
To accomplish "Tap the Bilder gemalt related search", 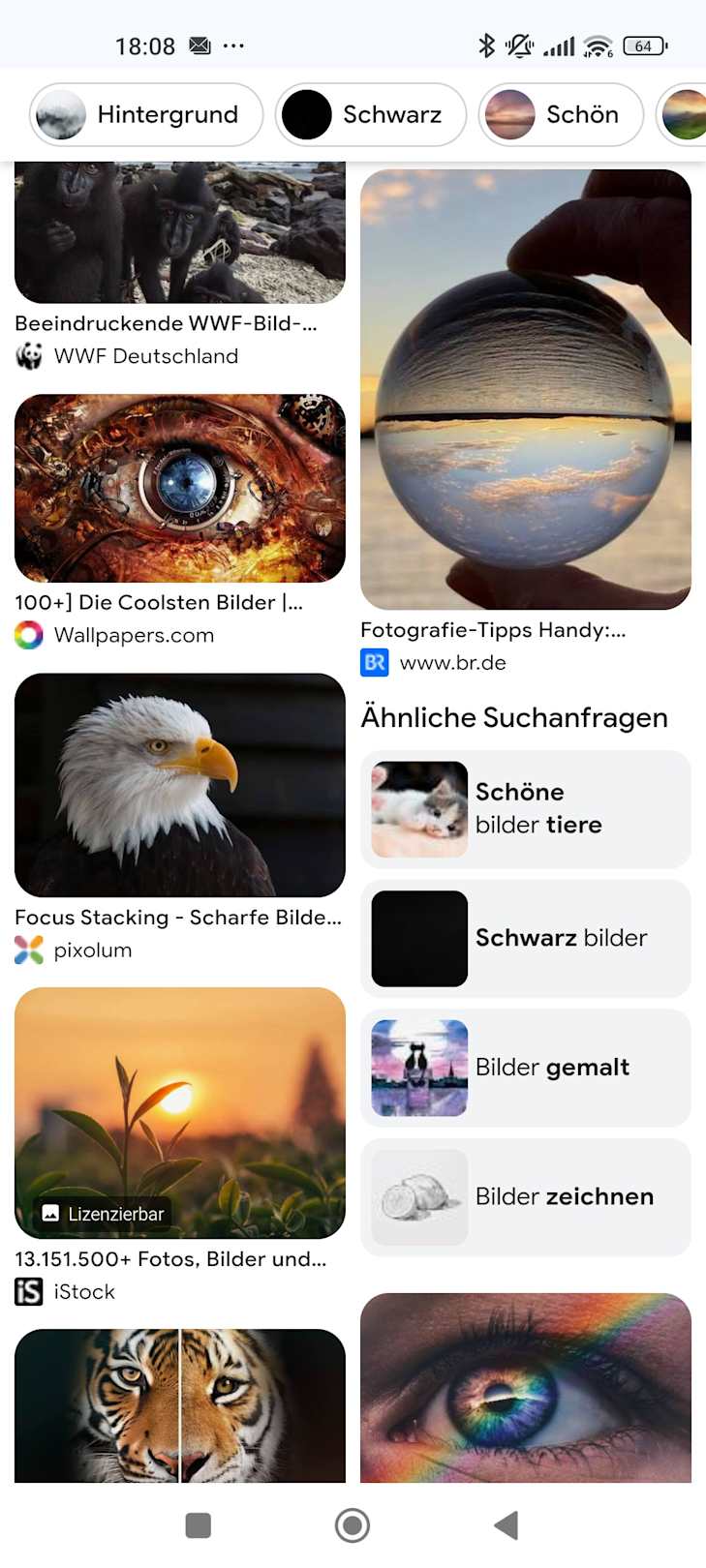I will (x=525, y=1068).
